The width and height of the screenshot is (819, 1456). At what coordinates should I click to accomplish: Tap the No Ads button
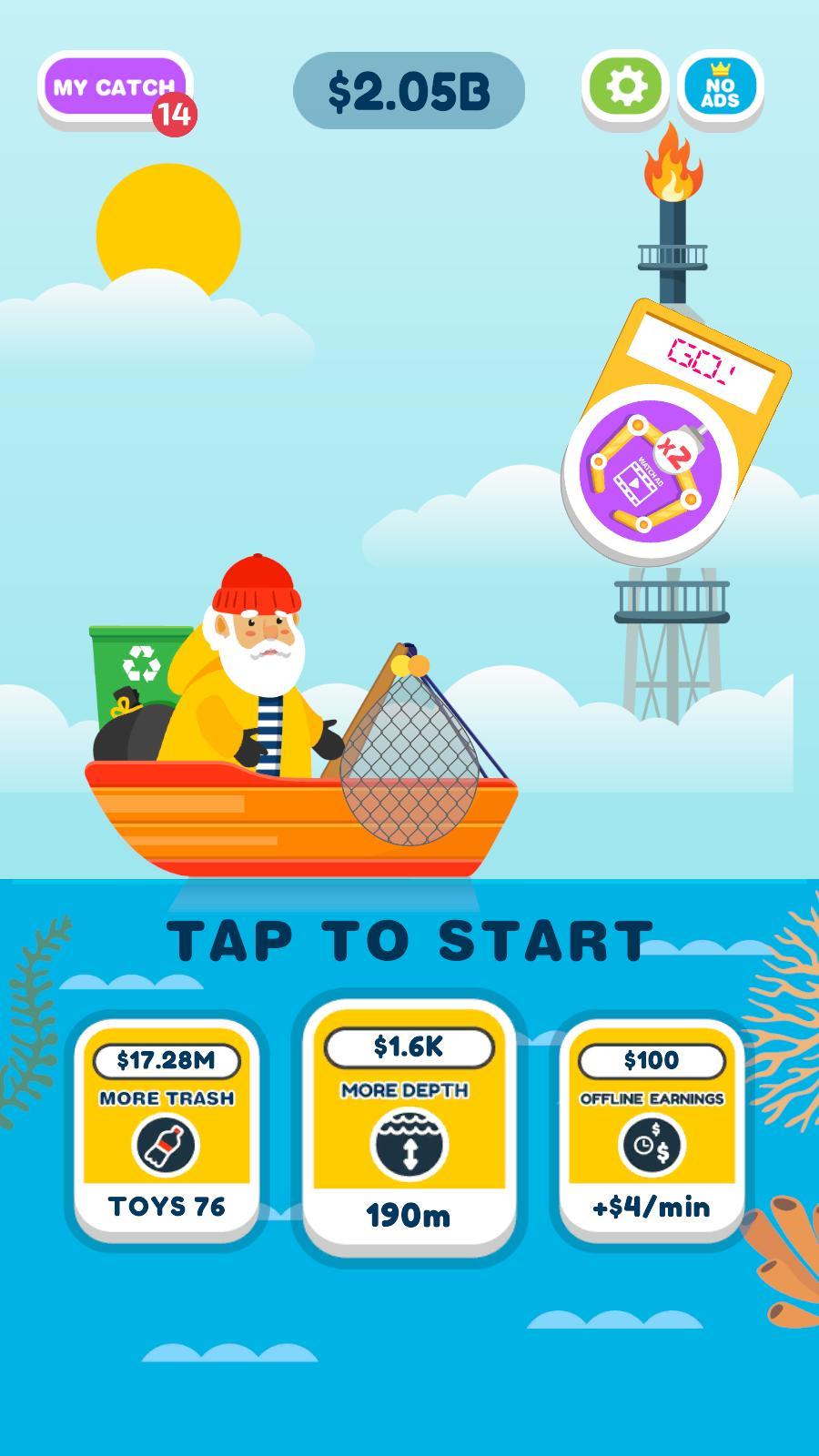(720, 87)
